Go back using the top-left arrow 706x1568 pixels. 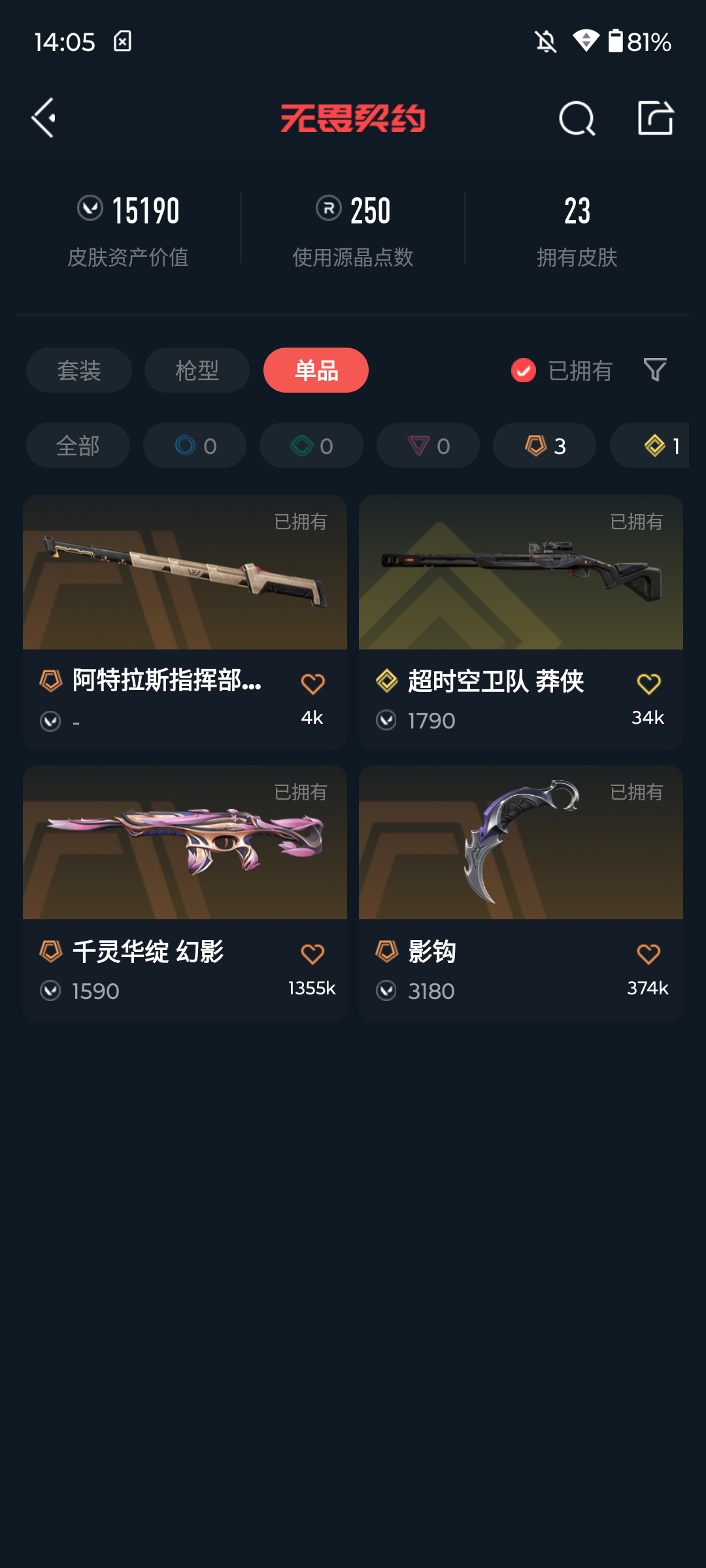click(x=44, y=118)
